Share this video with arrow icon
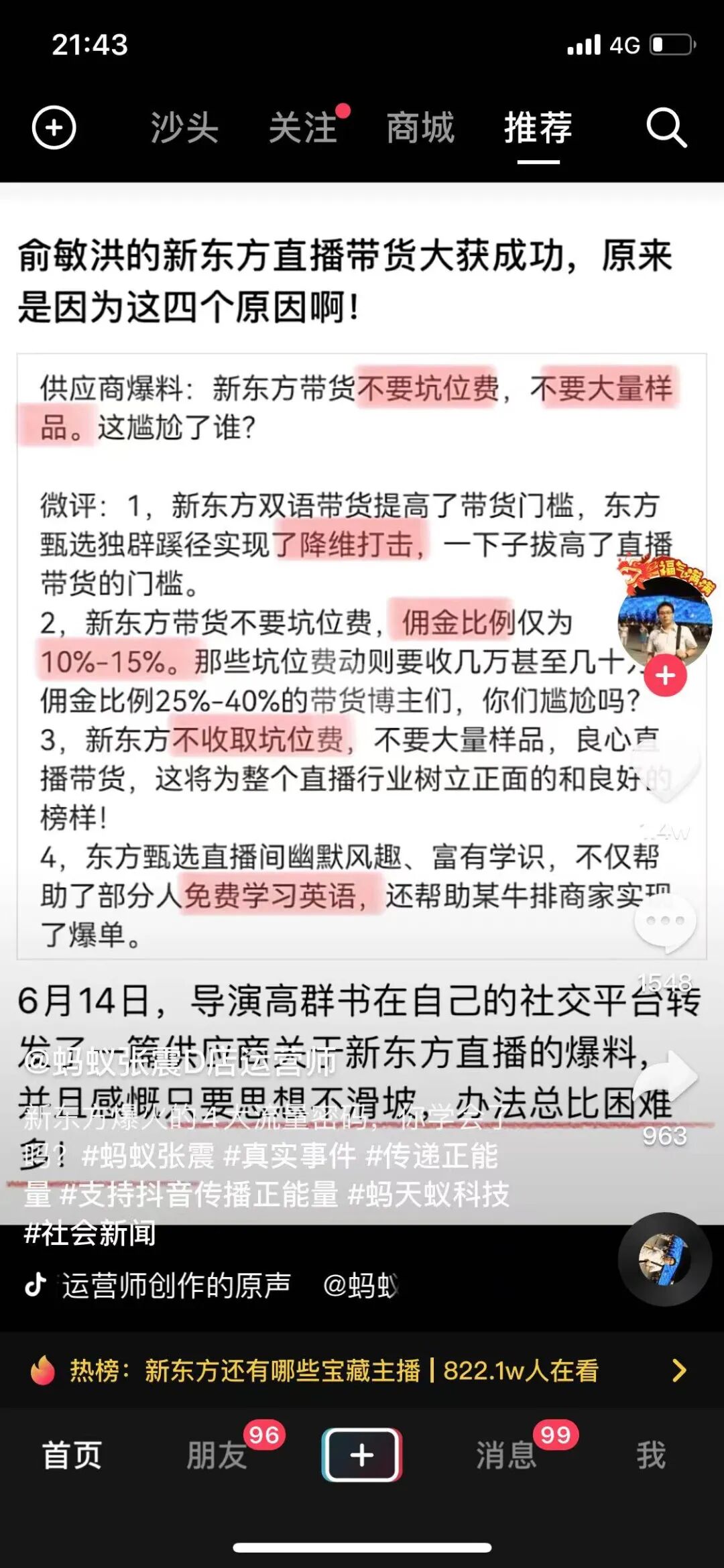 pyautogui.click(x=665, y=1078)
